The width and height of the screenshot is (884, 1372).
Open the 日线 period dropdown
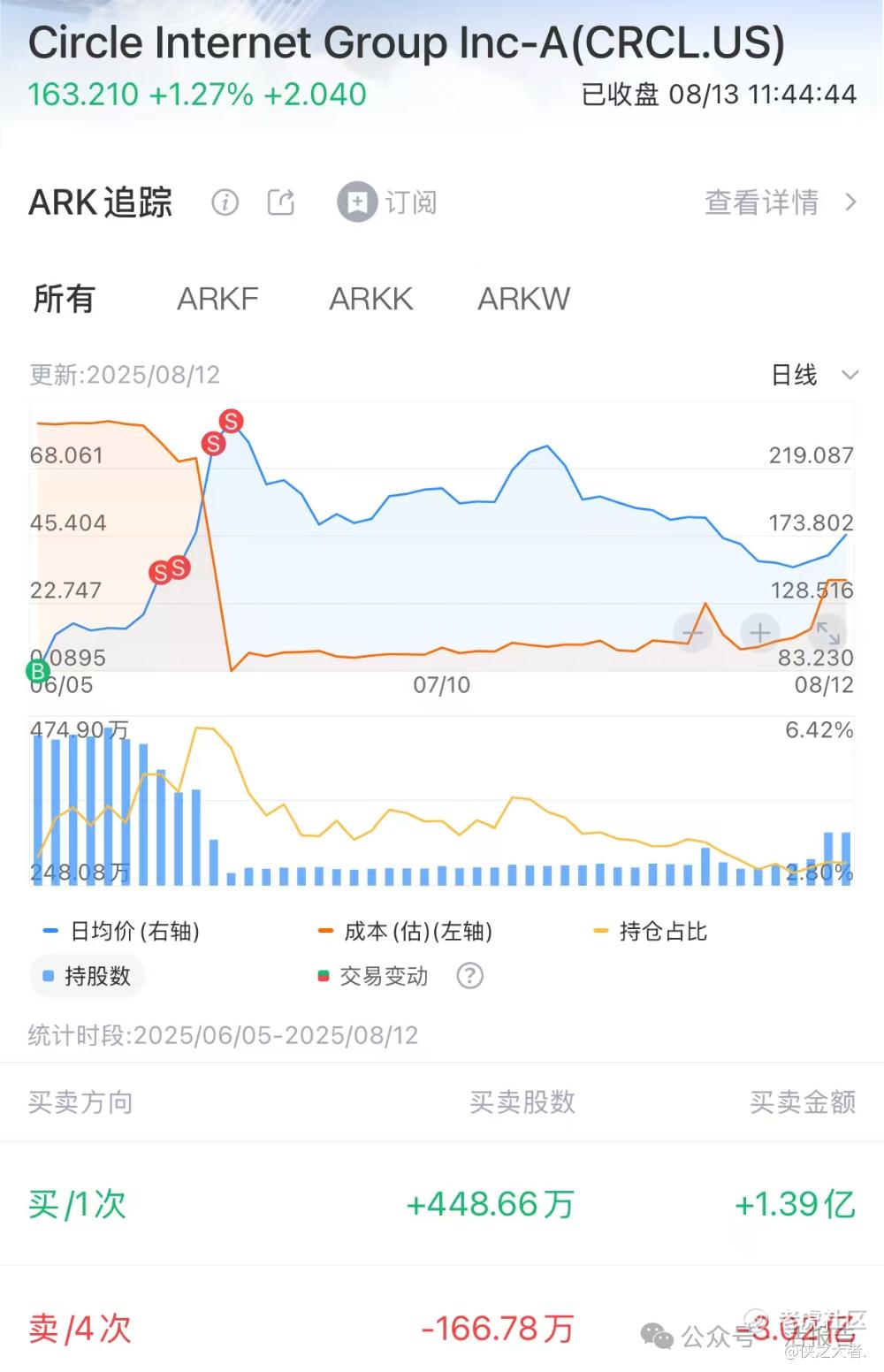tap(813, 375)
